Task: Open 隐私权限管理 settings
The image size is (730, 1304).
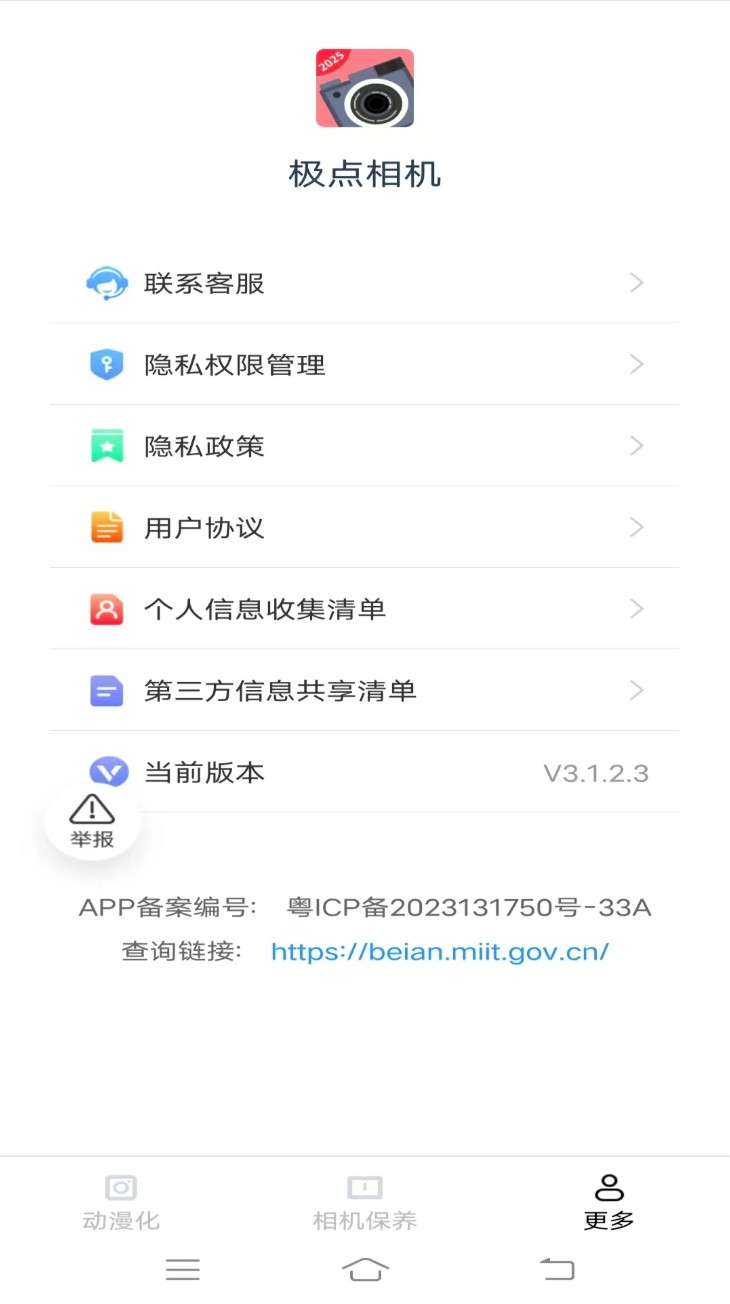Action: 364,365
